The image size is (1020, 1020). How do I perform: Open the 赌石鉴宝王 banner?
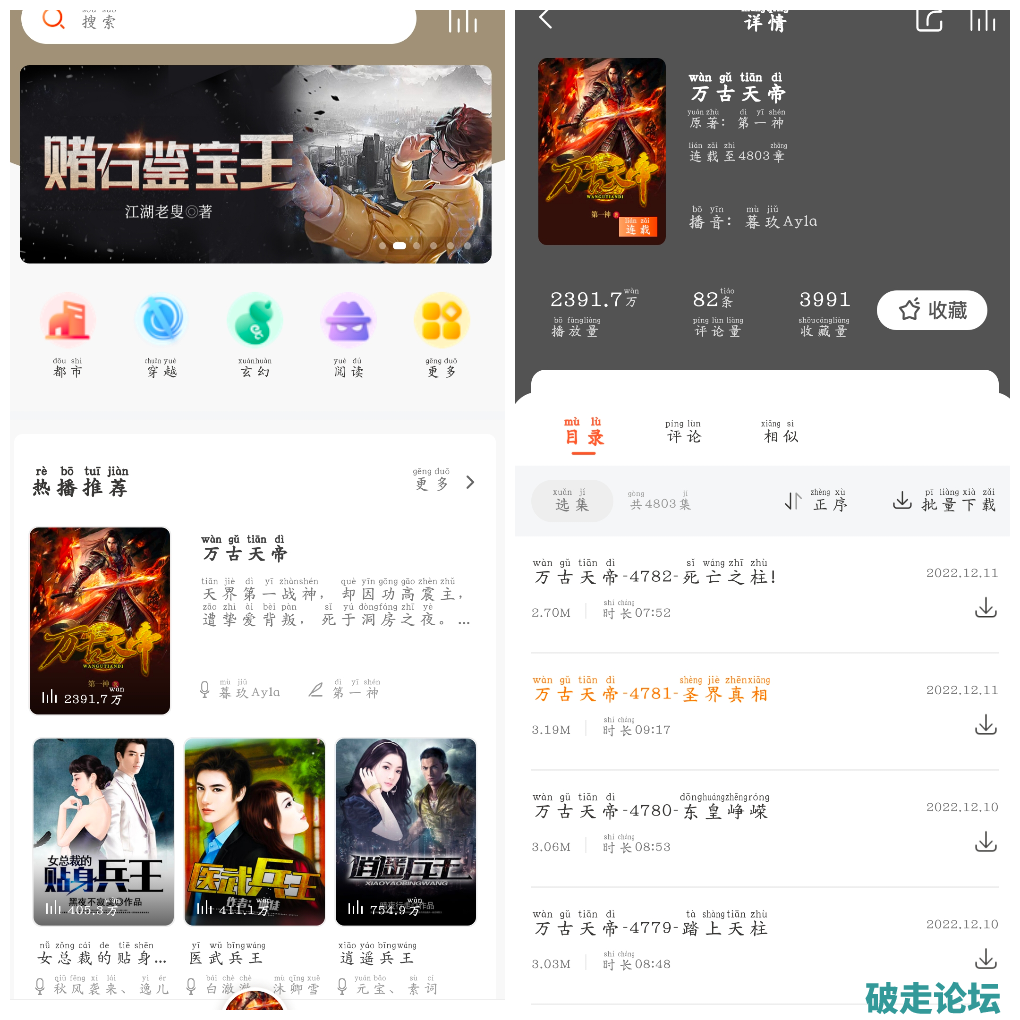pyautogui.click(x=256, y=164)
